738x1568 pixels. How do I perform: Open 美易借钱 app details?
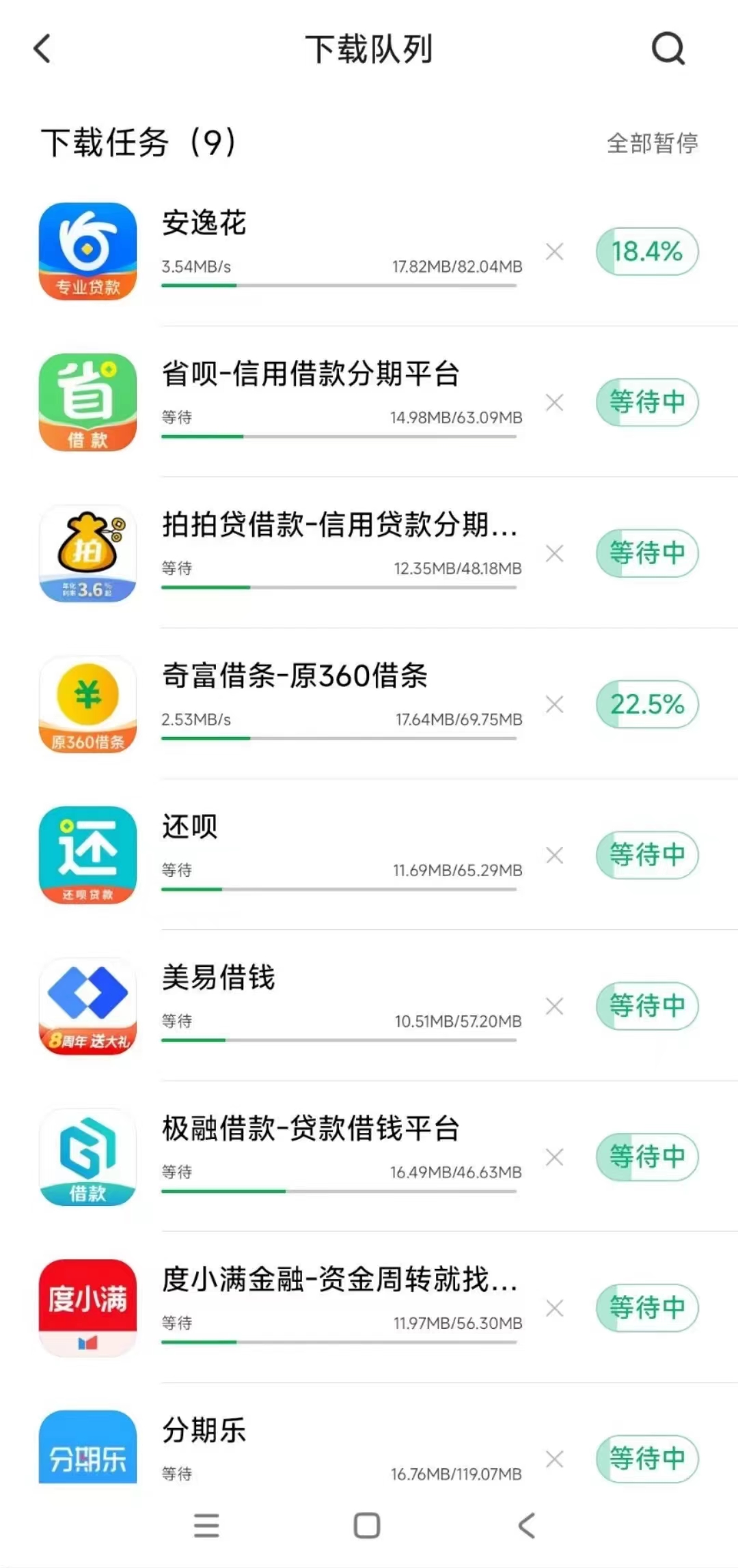[87, 1006]
